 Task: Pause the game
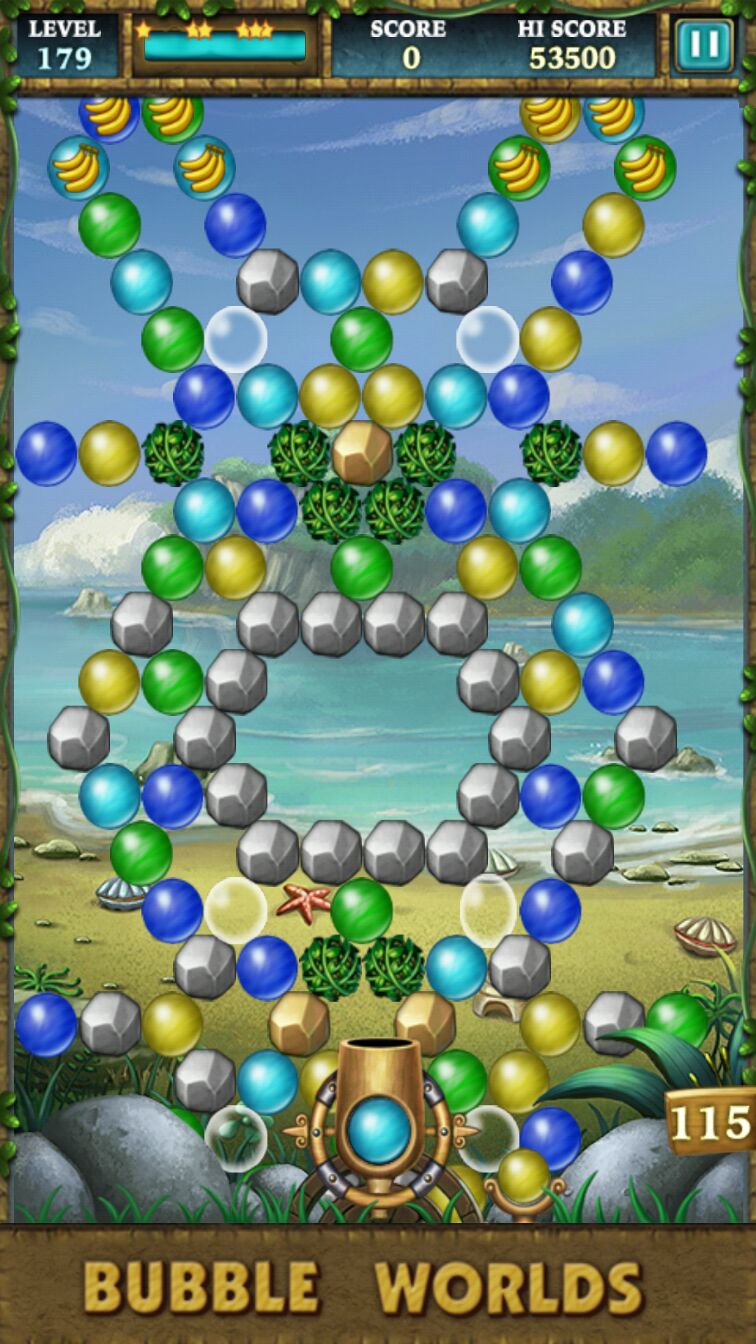click(x=704, y=46)
